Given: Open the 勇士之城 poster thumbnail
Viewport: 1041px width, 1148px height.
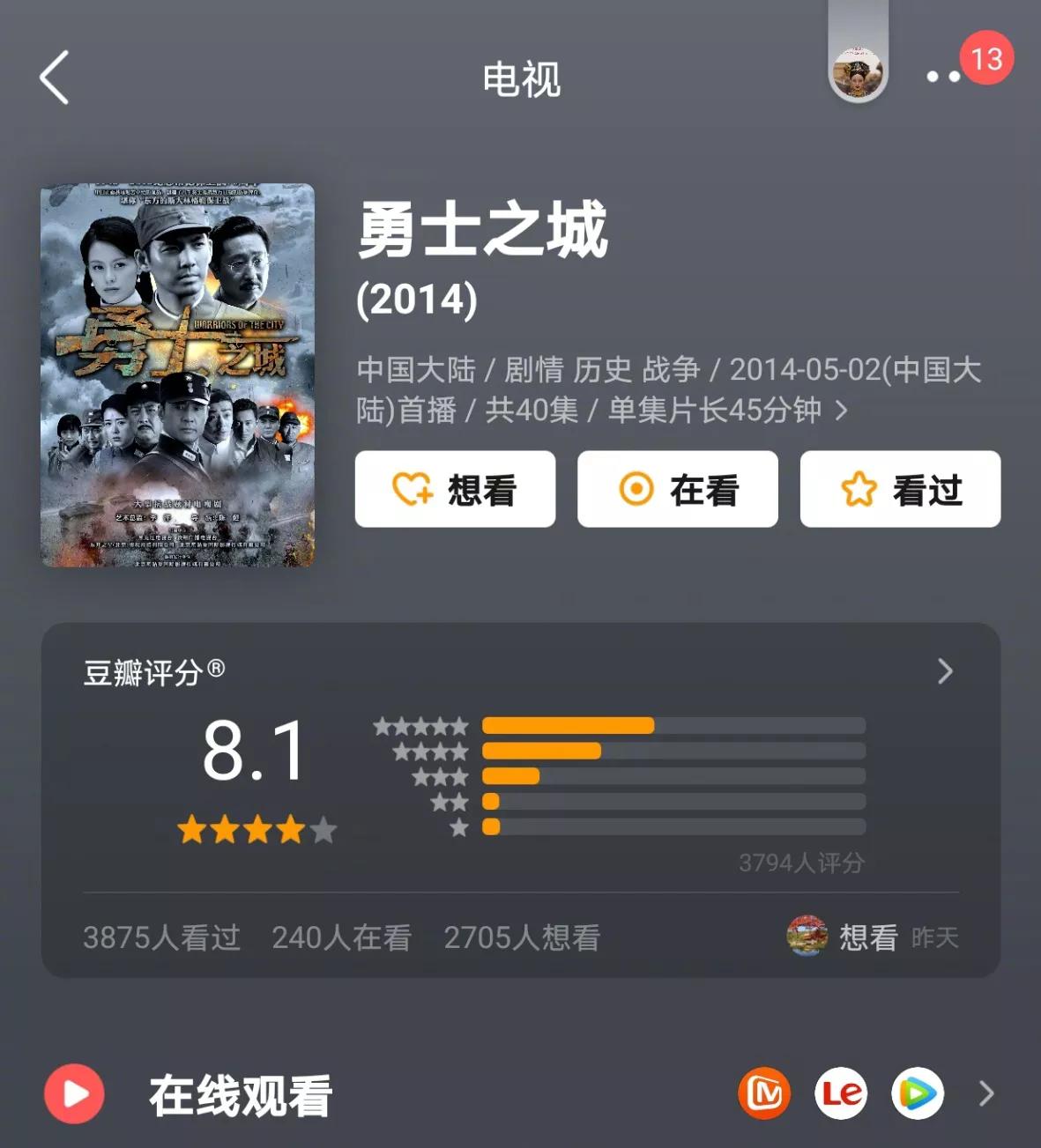Looking at the screenshot, I should [177, 374].
